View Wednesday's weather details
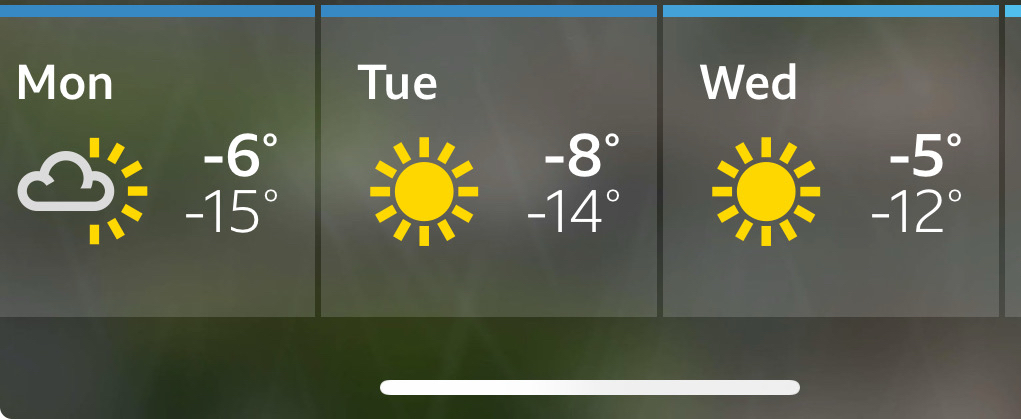Screen dimensions: 1021x419 (830, 165)
